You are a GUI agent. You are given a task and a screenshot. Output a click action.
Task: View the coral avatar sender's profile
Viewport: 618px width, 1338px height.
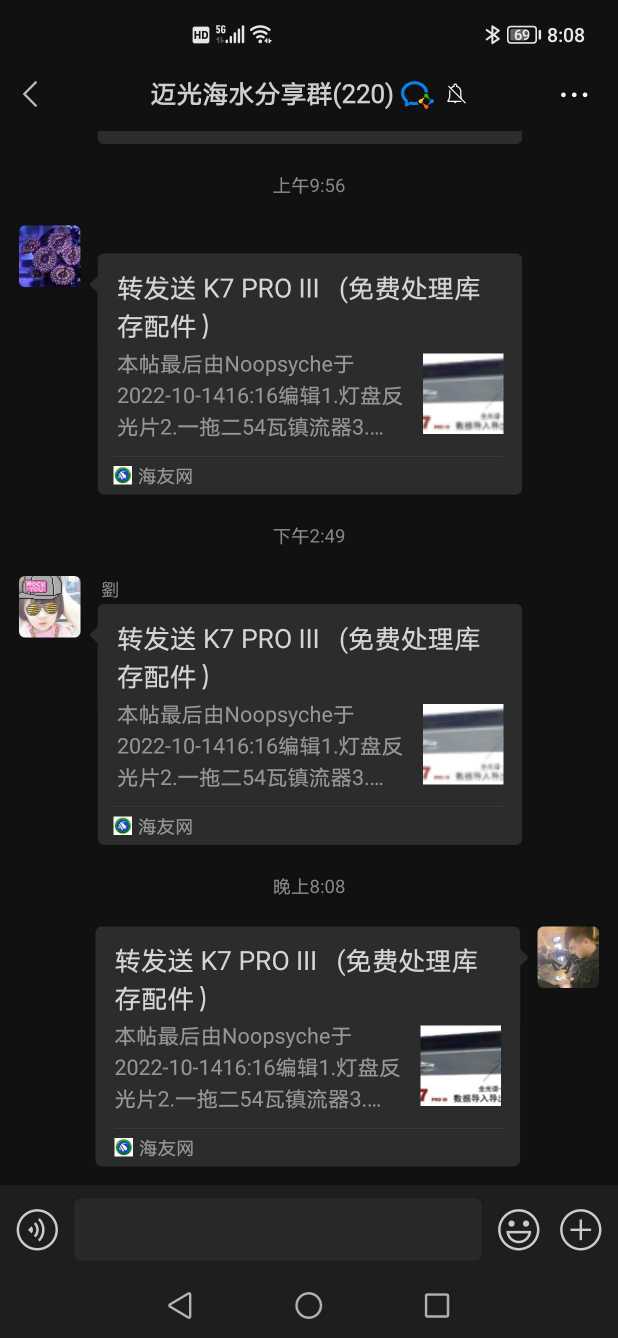[50, 256]
